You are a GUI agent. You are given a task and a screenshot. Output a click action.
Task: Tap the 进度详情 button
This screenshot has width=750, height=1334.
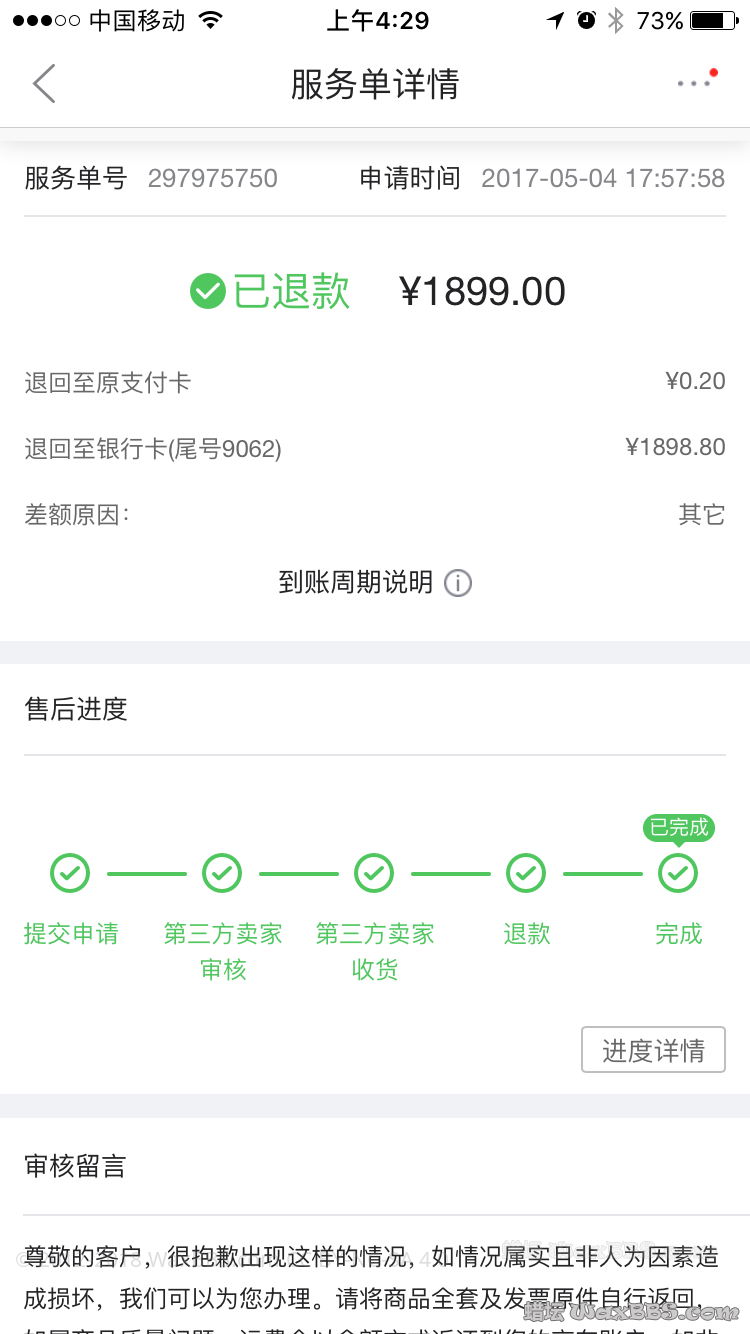tap(653, 1050)
